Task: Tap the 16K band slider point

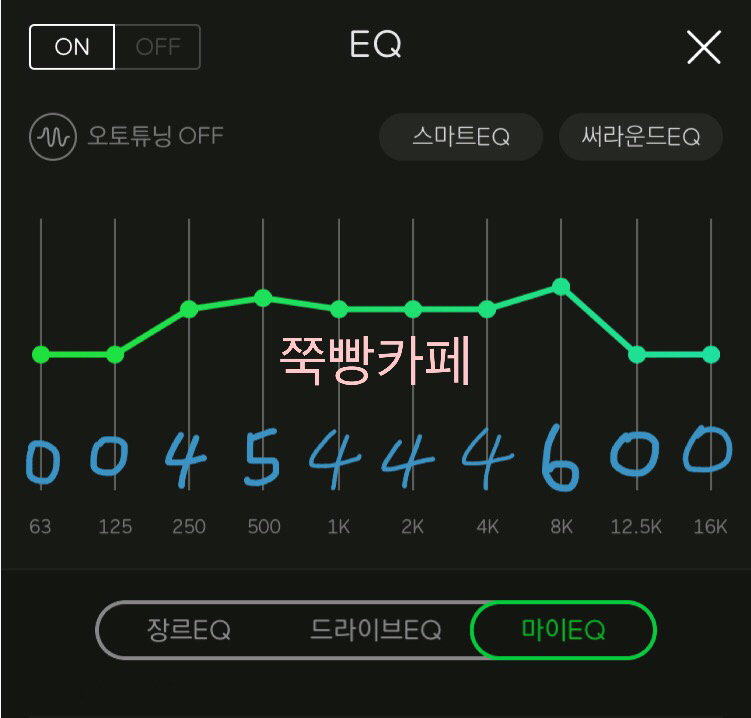Action: coord(710,354)
